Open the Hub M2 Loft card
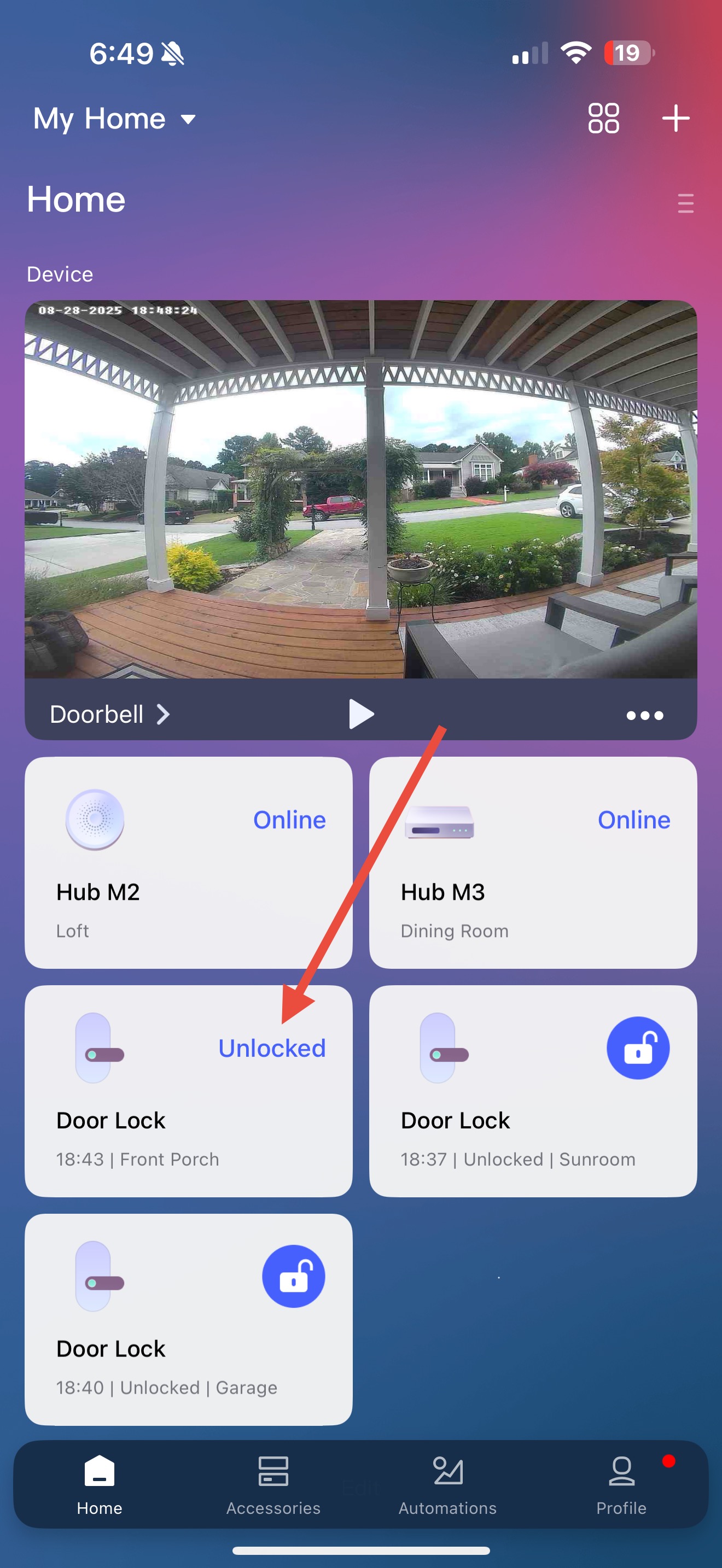Screen dimensions: 722x1568 [188, 863]
